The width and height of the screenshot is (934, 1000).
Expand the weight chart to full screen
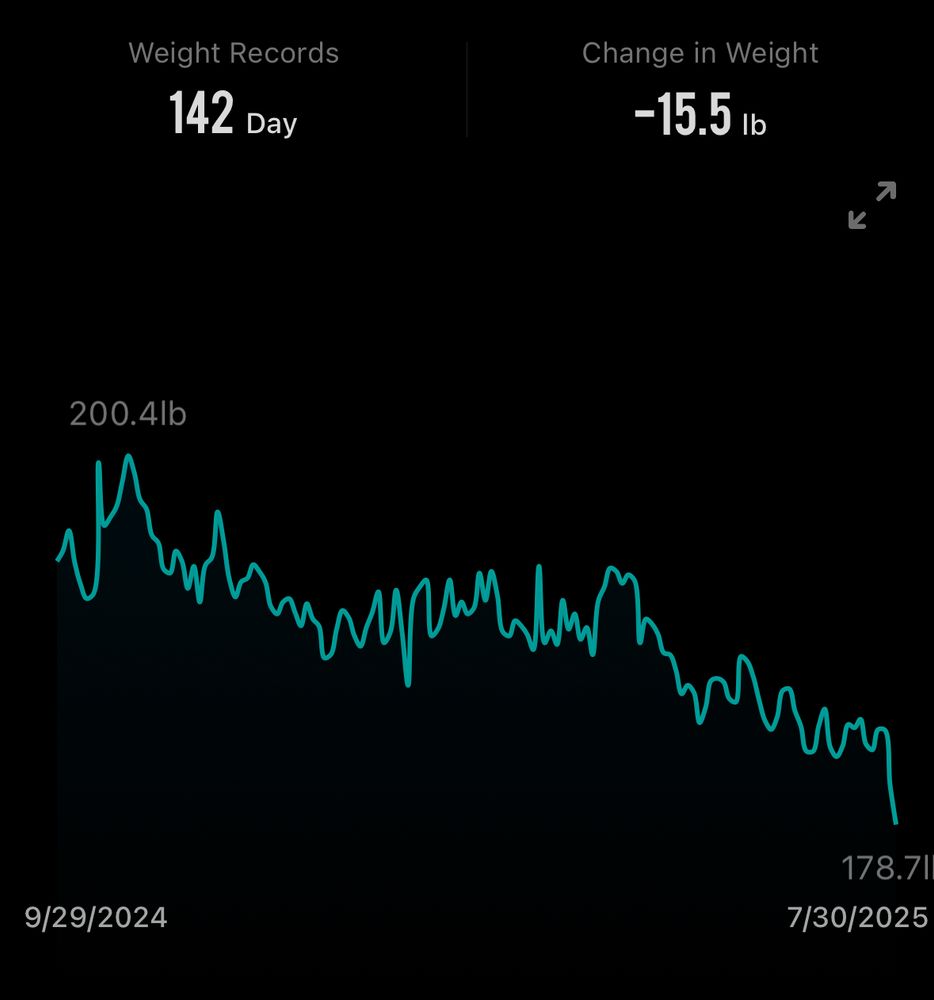coord(872,205)
